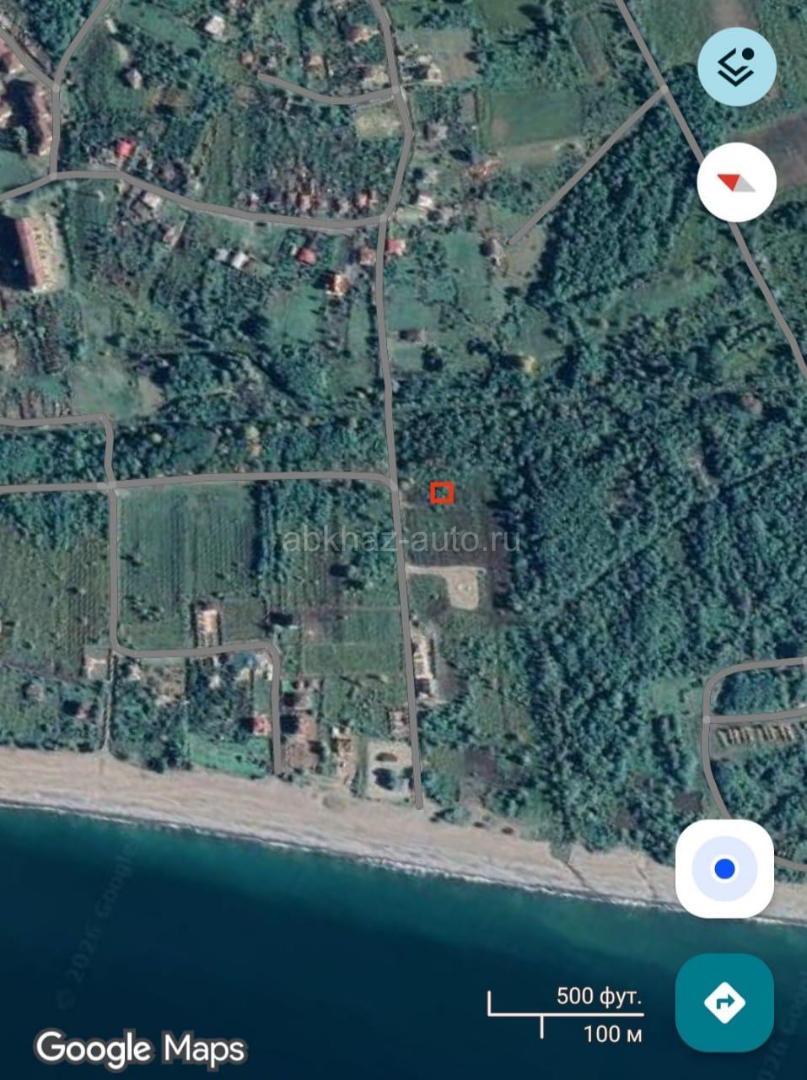Tap the compass to reset map orientation
The image size is (807, 1080).
click(x=736, y=182)
